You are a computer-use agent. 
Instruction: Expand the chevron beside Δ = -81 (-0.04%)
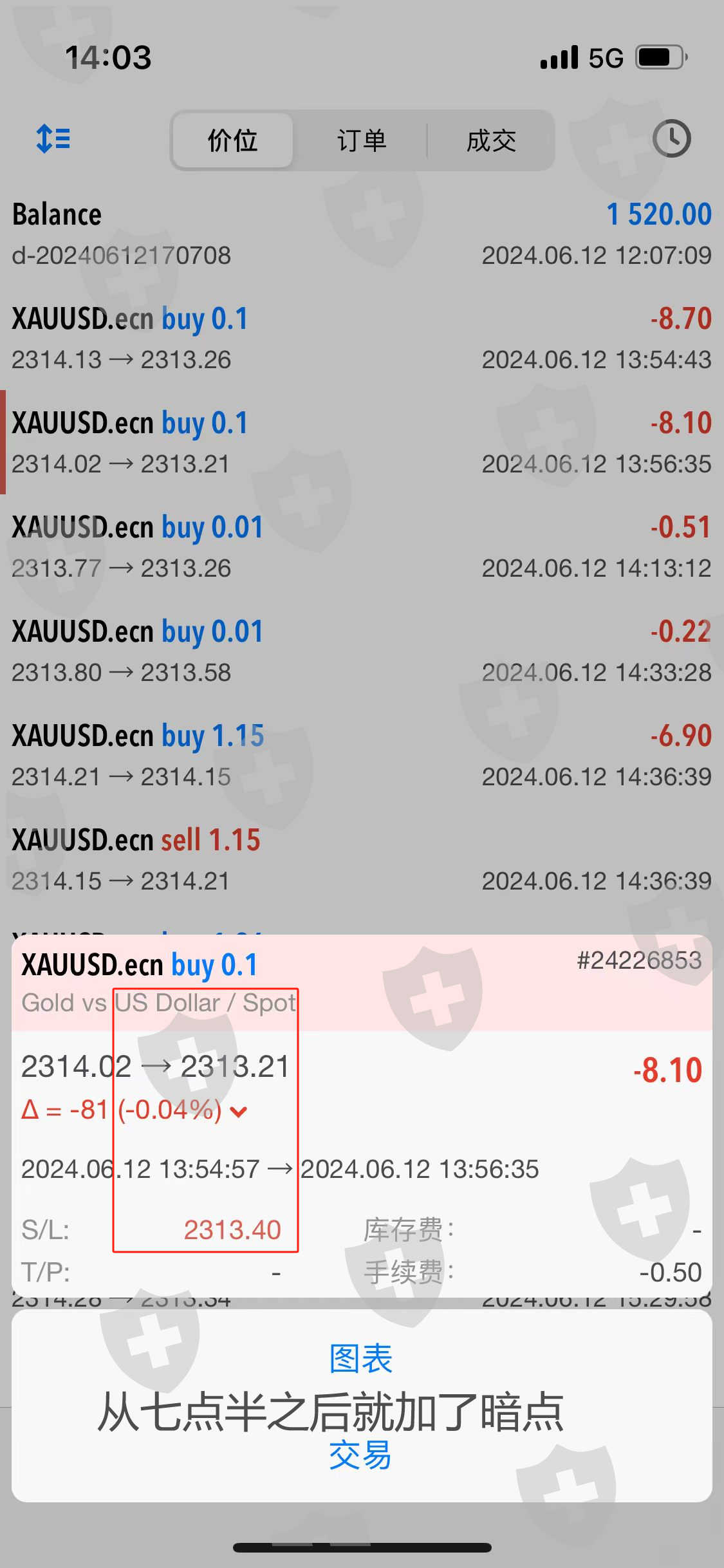[239, 1112]
